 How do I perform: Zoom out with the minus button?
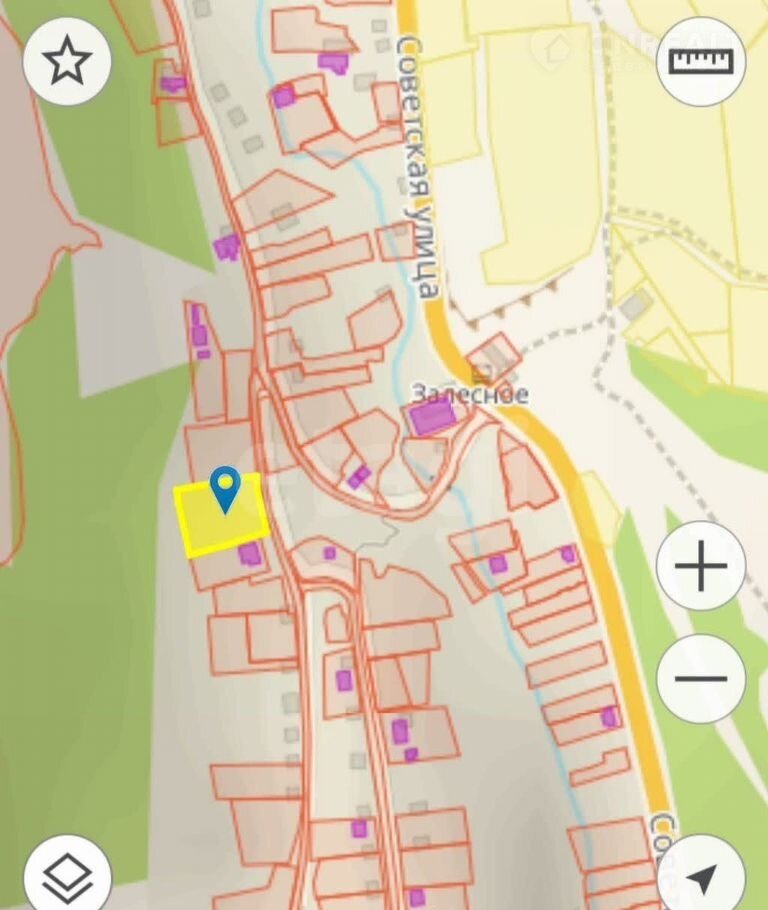(701, 679)
